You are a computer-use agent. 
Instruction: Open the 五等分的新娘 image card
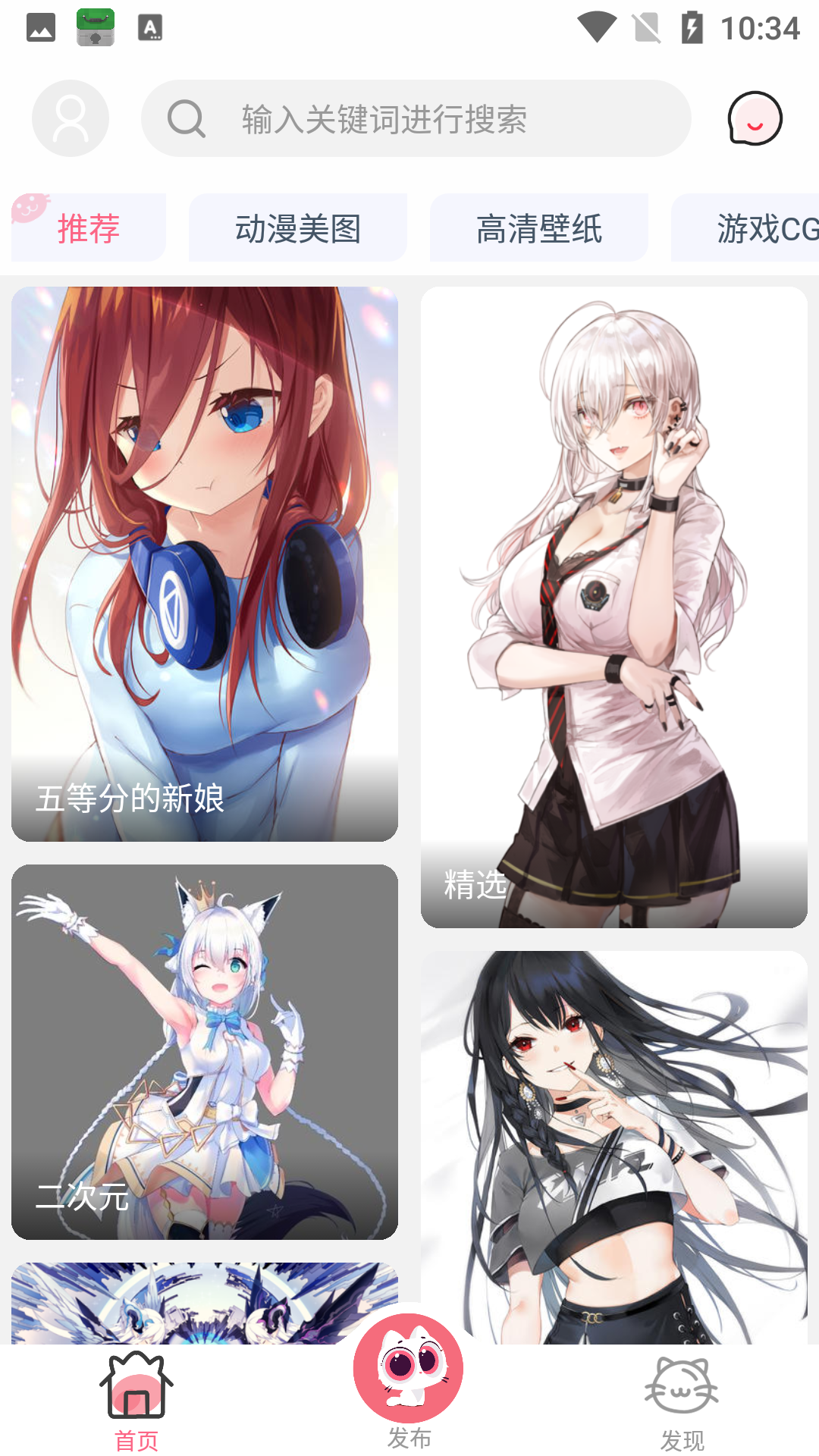click(205, 563)
